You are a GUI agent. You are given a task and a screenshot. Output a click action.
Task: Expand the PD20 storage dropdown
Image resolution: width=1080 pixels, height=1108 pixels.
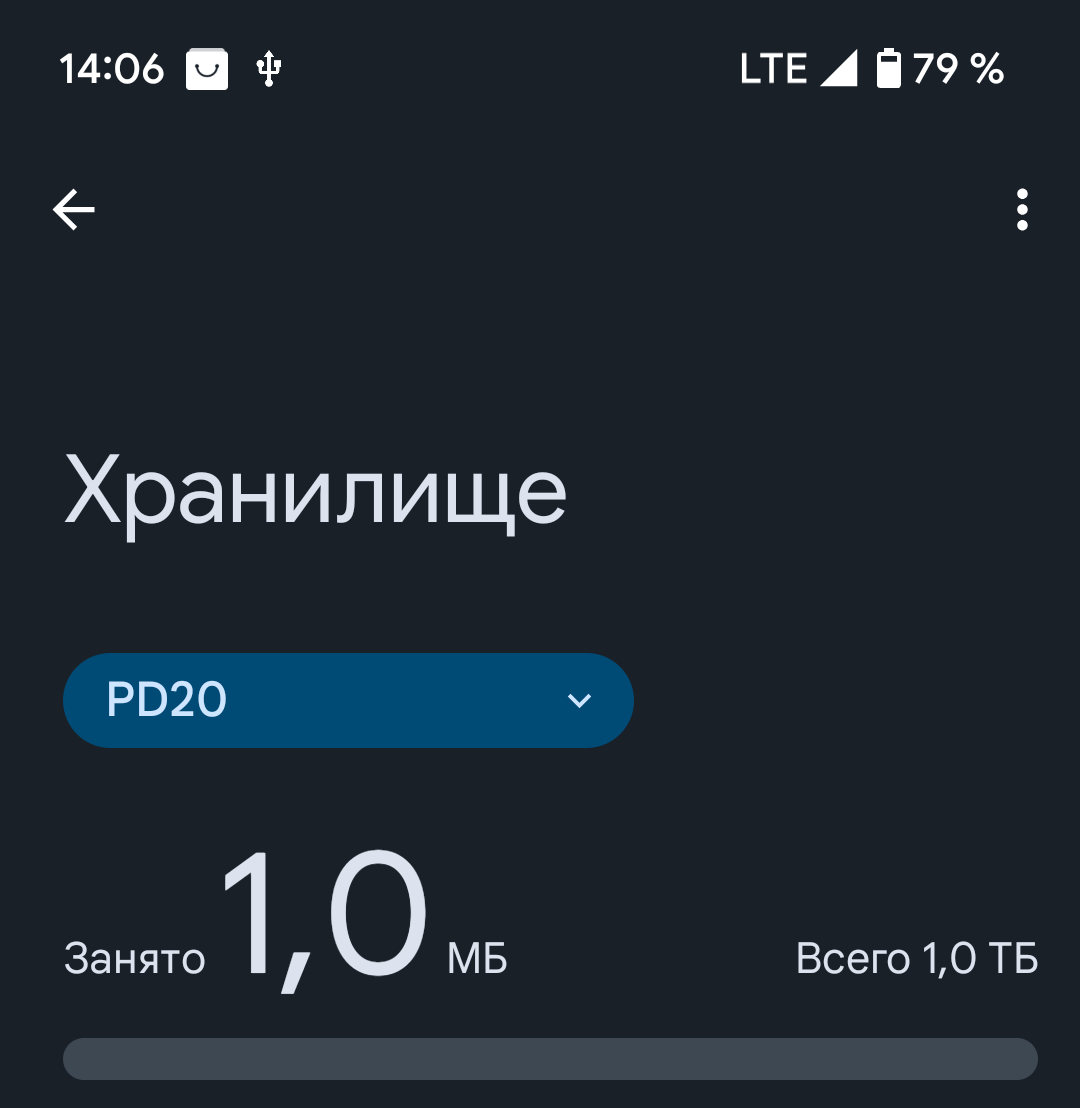[x=348, y=700]
